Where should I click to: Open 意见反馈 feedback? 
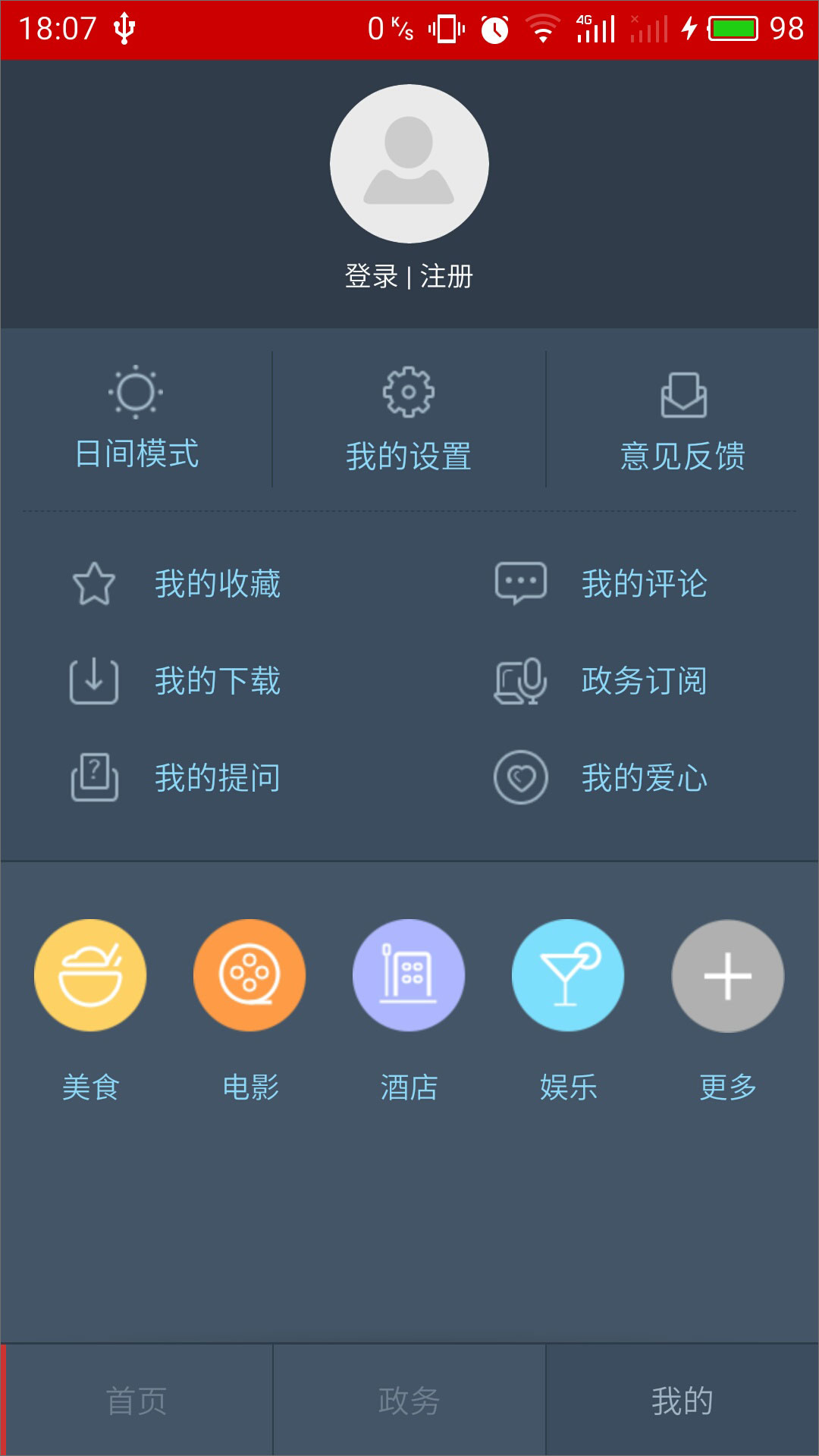coord(682,419)
